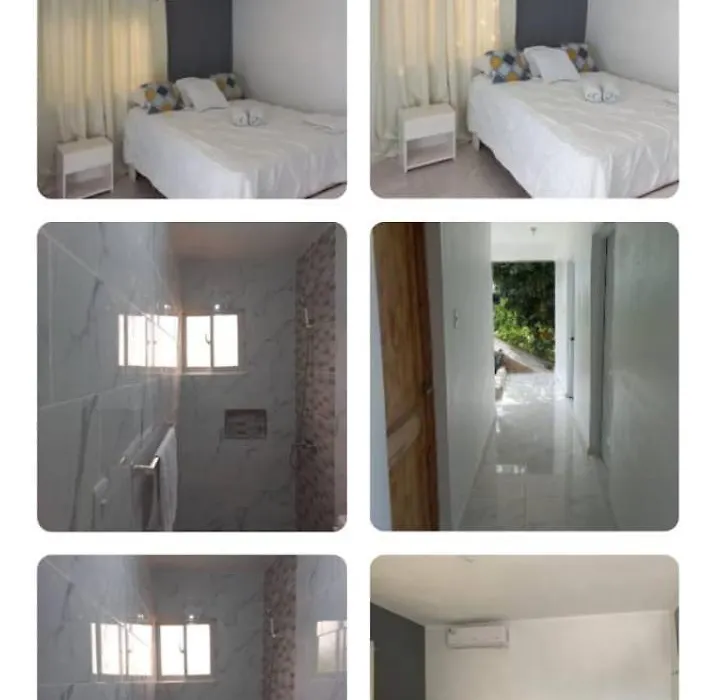
Task: View the cropped bathroom photo with two windows
Action: point(192,628)
